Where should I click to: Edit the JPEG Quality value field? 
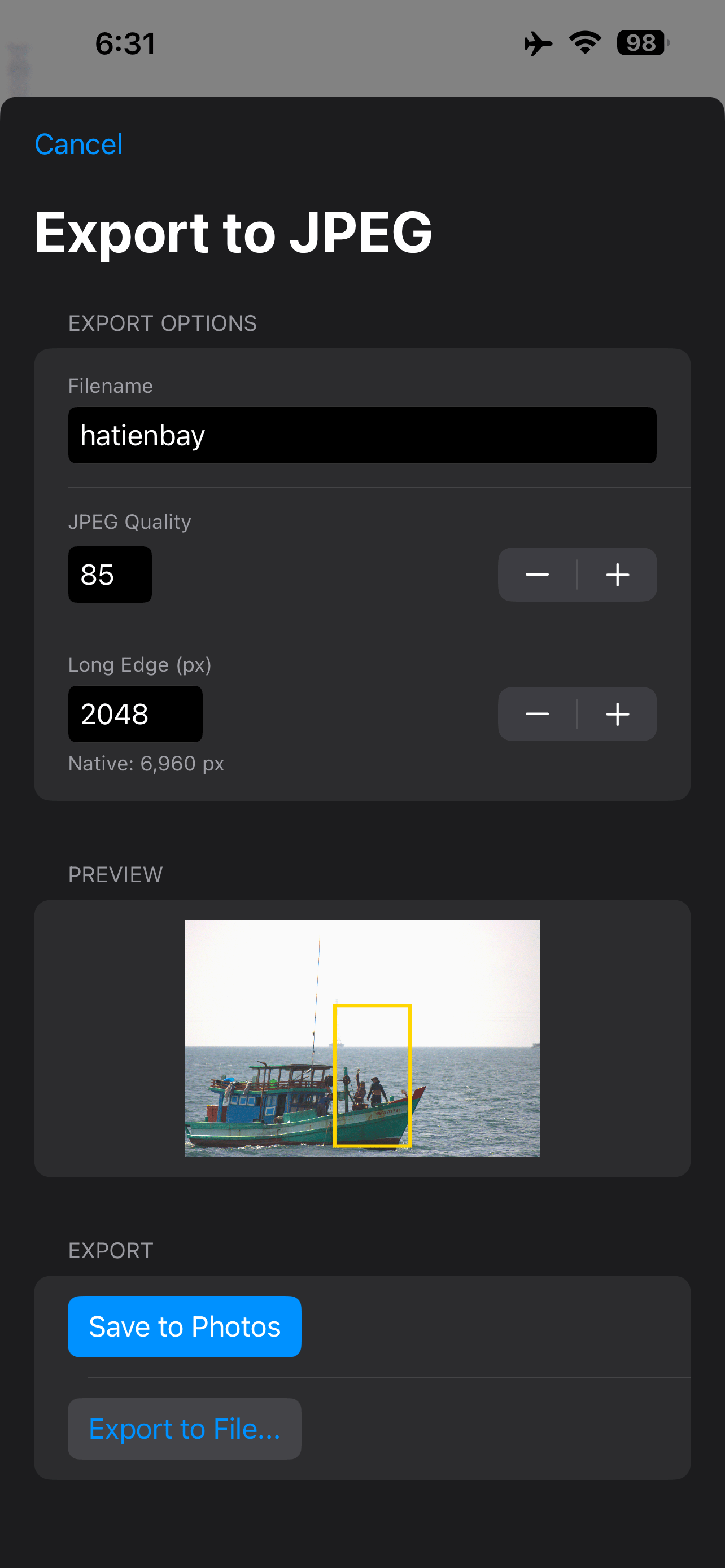(x=110, y=575)
